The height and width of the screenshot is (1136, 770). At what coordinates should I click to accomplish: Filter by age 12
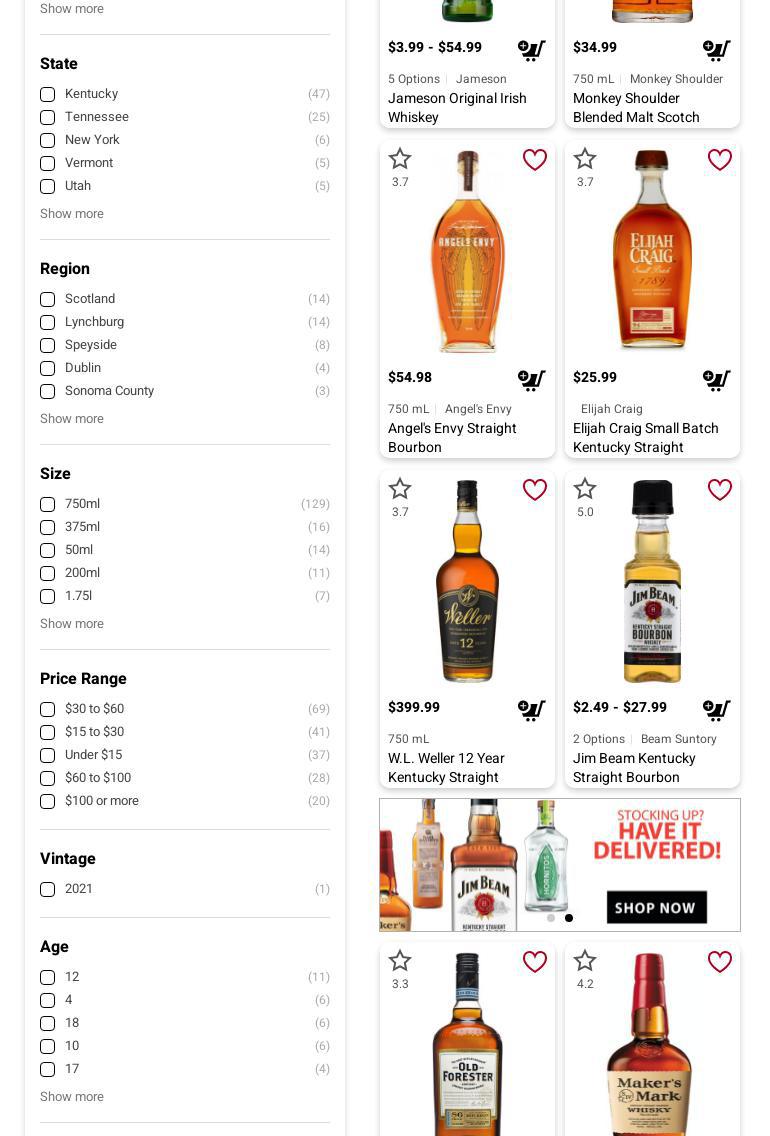point(48,977)
